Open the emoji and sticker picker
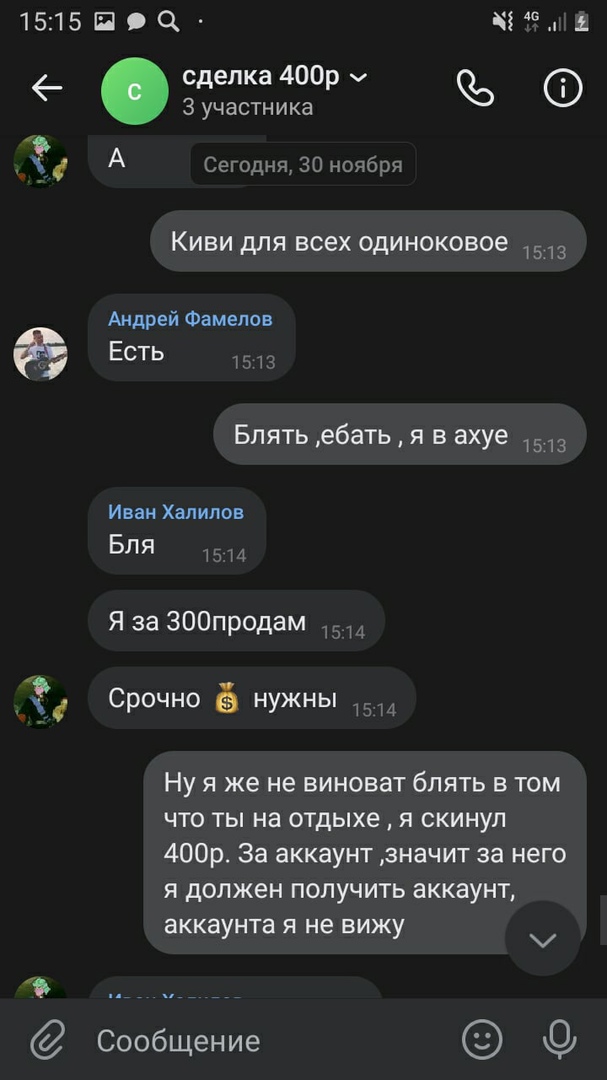The image size is (607, 1080). click(482, 1040)
